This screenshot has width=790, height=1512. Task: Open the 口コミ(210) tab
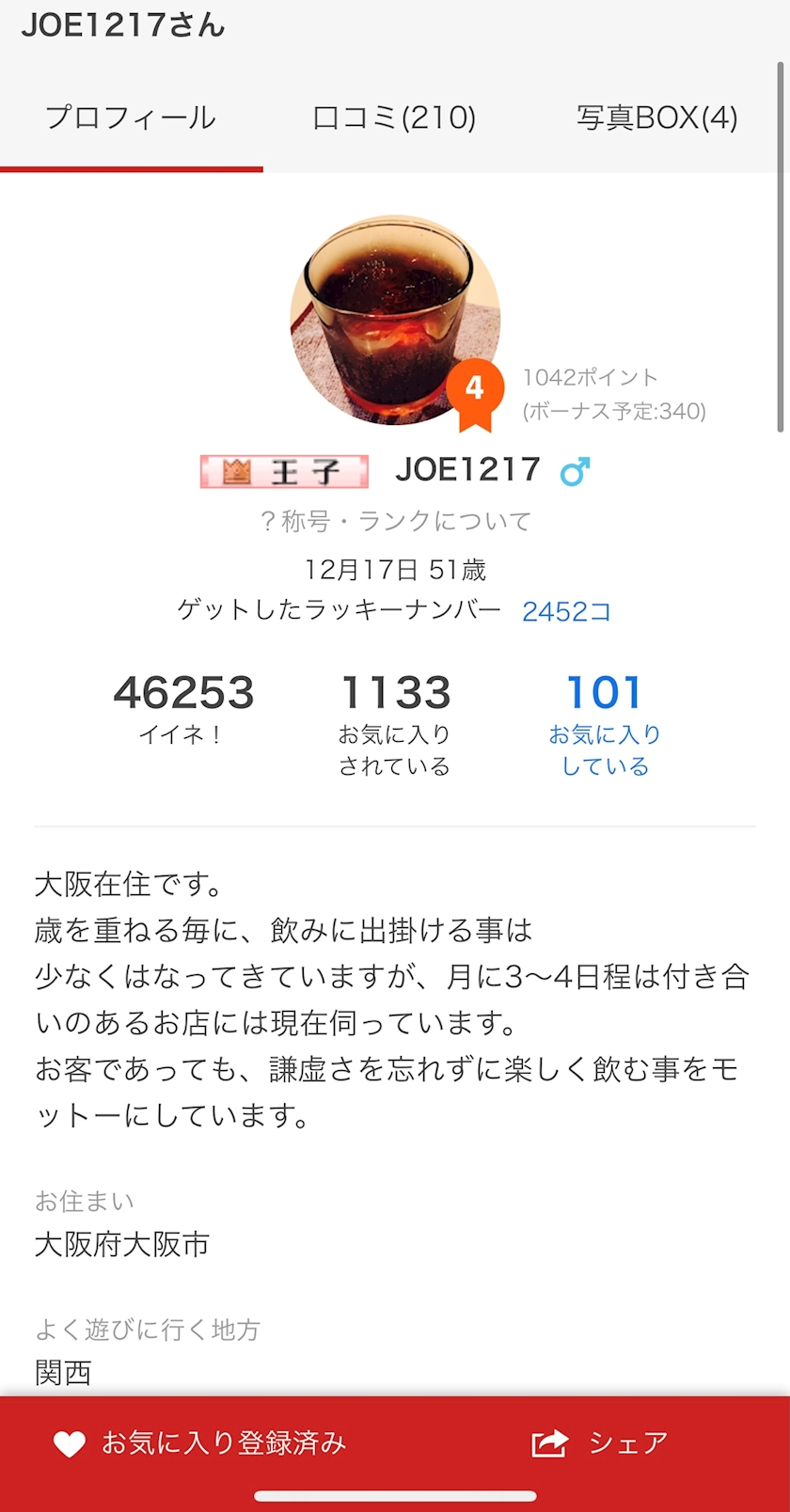tap(394, 118)
